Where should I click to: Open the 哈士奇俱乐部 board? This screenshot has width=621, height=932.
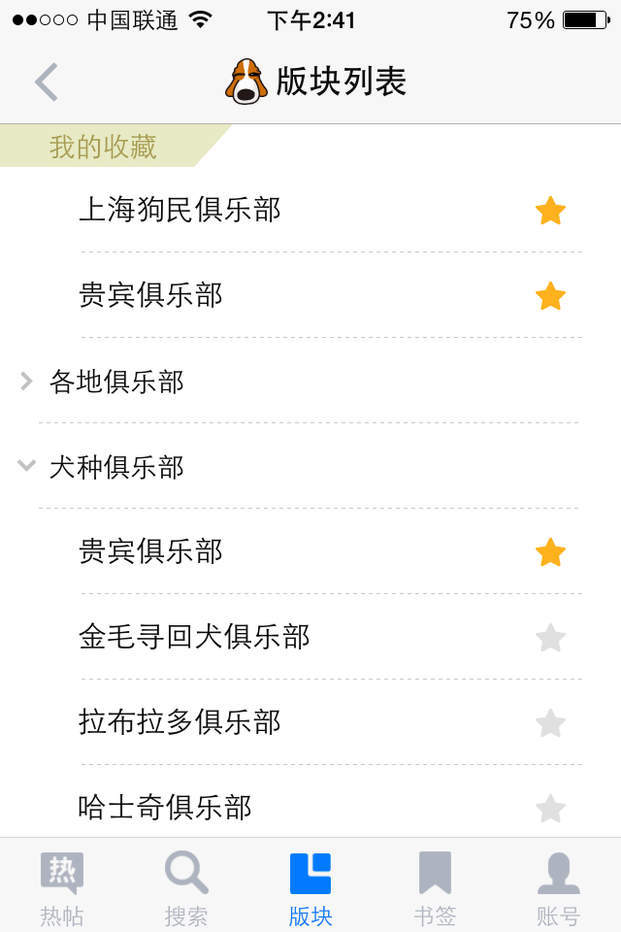pos(165,807)
